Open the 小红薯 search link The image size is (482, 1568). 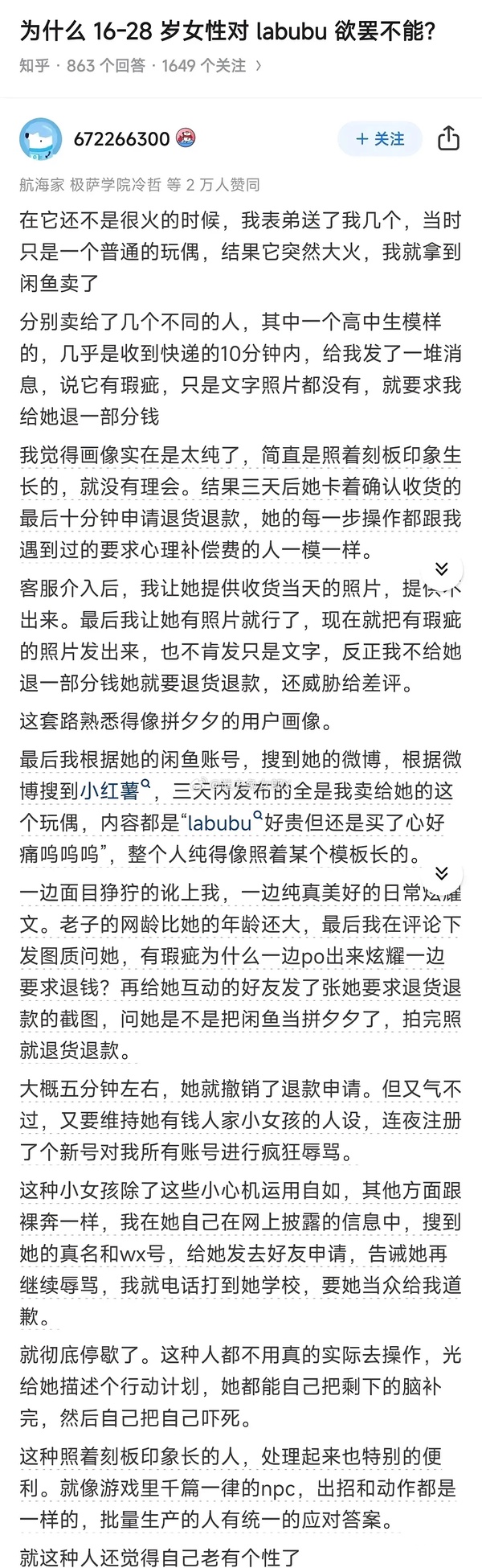click(x=115, y=790)
